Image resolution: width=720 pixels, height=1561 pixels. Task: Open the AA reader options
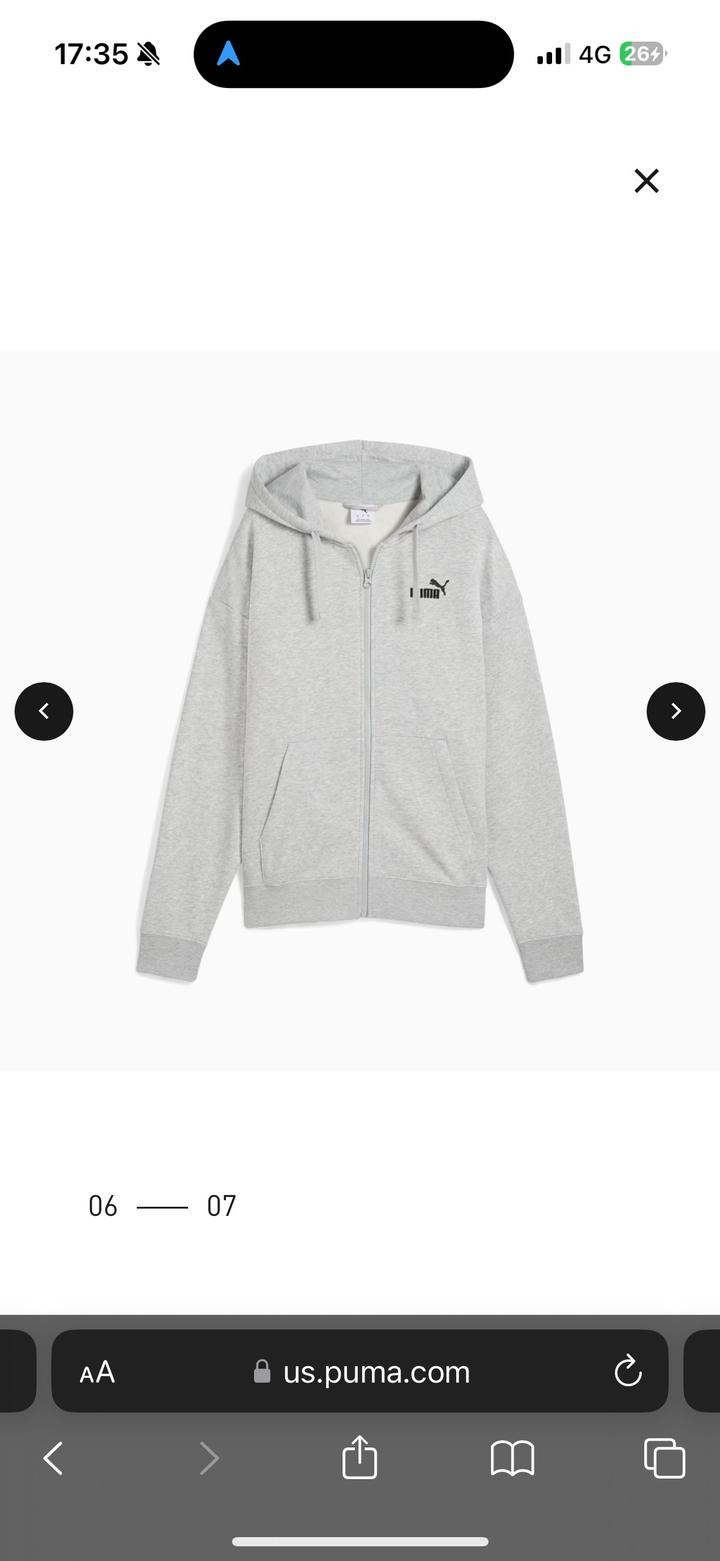pos(97,1372)
